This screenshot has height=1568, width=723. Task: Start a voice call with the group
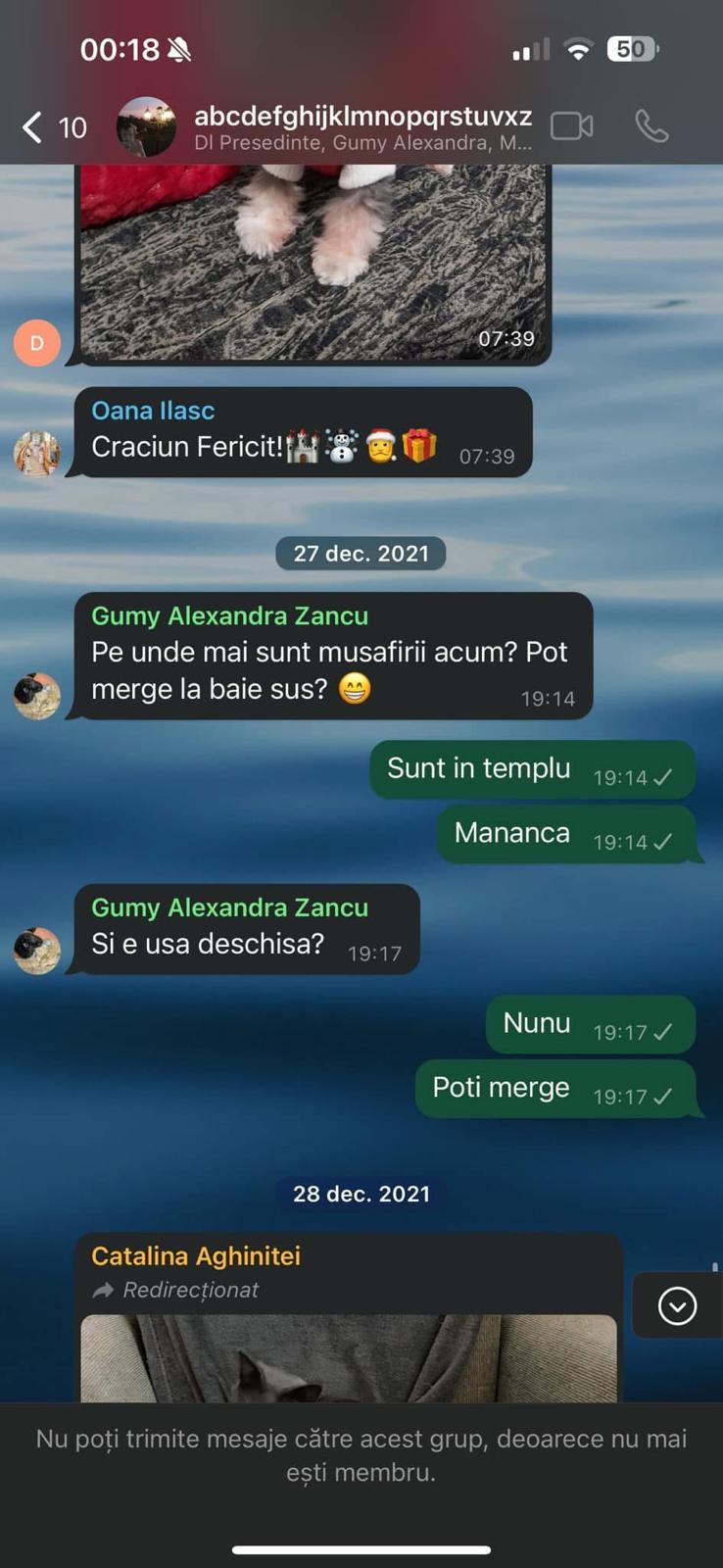[x=651, y=126]
